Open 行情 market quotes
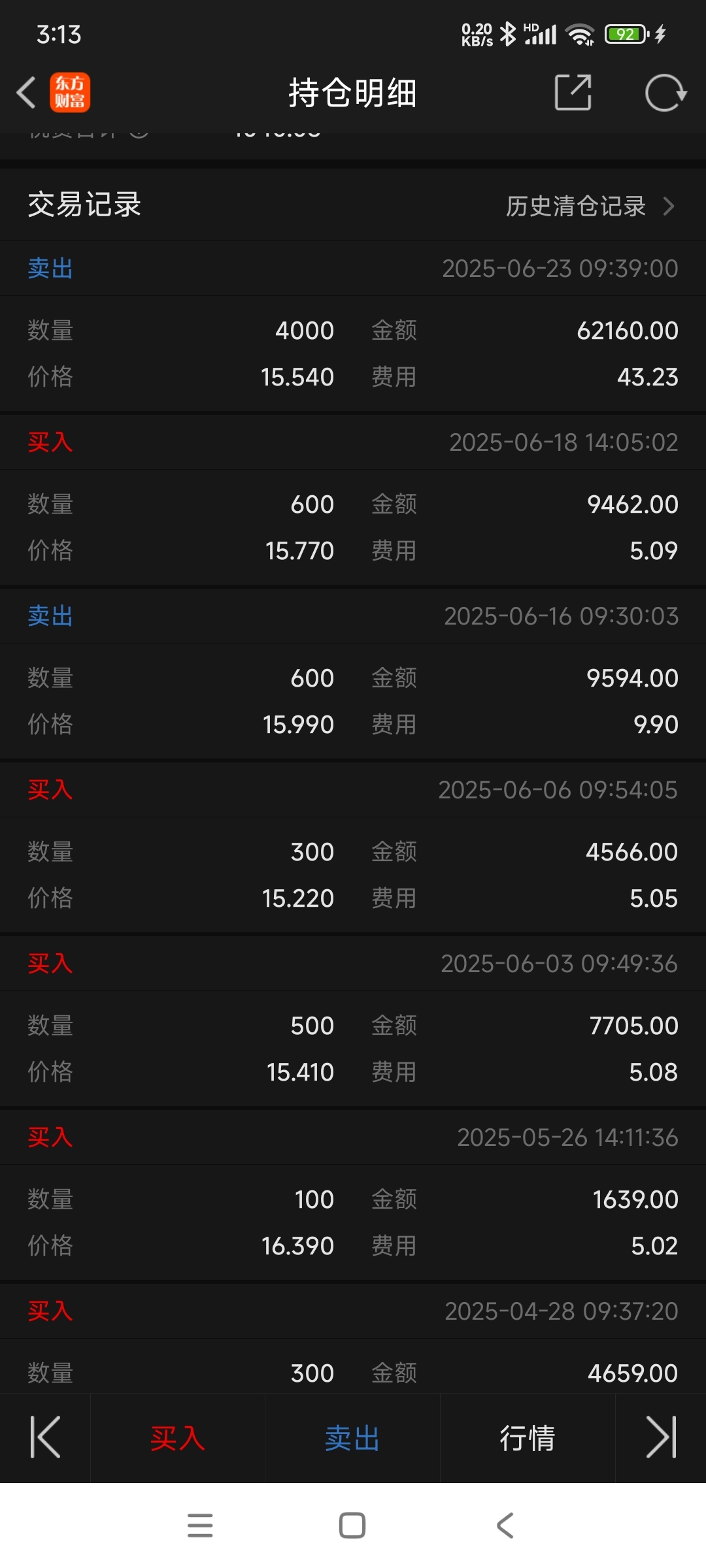This screenshot has height=1568, width=706. tap(528, 1438)
